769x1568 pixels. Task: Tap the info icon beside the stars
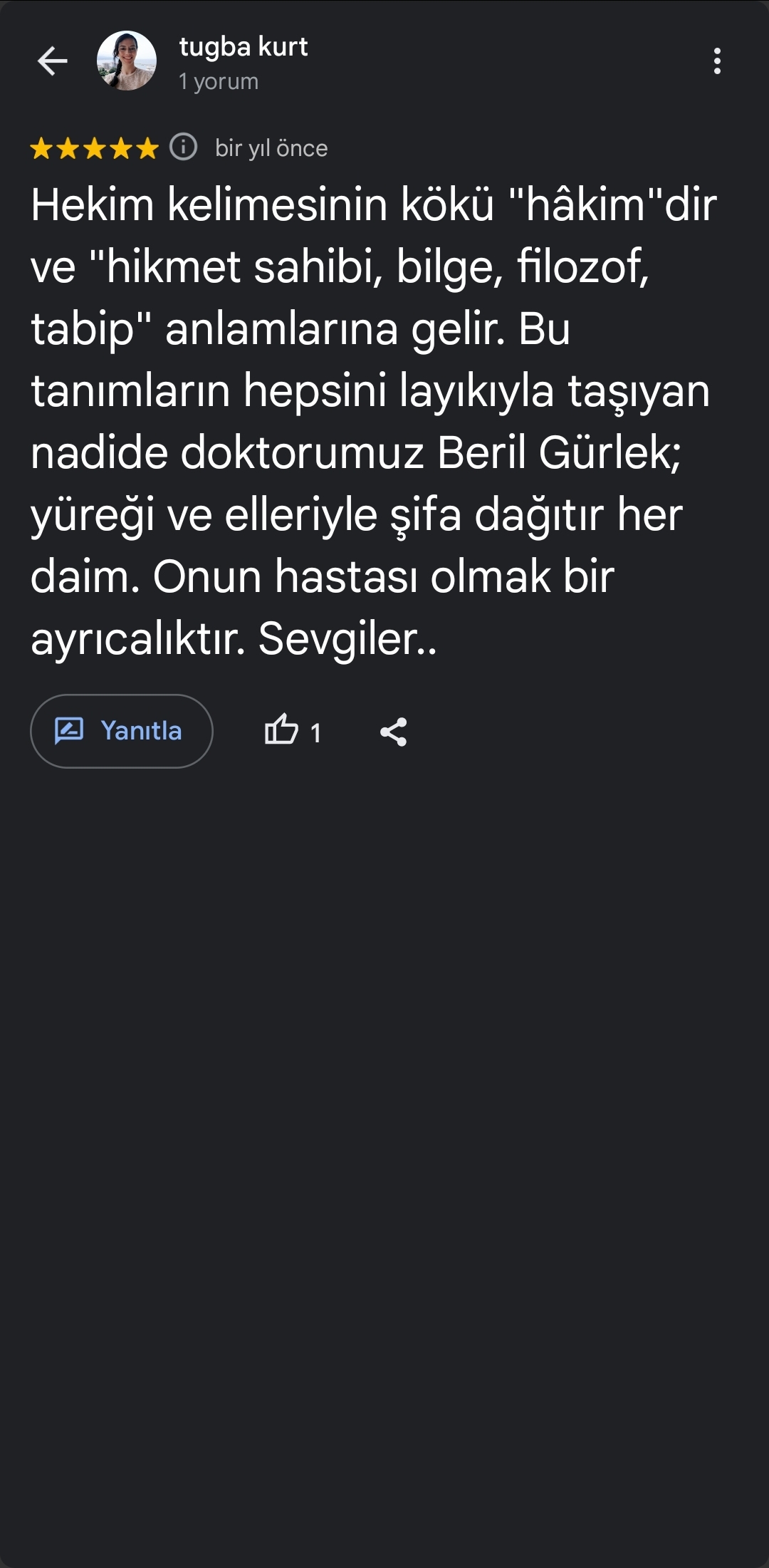tap(184, 147)
